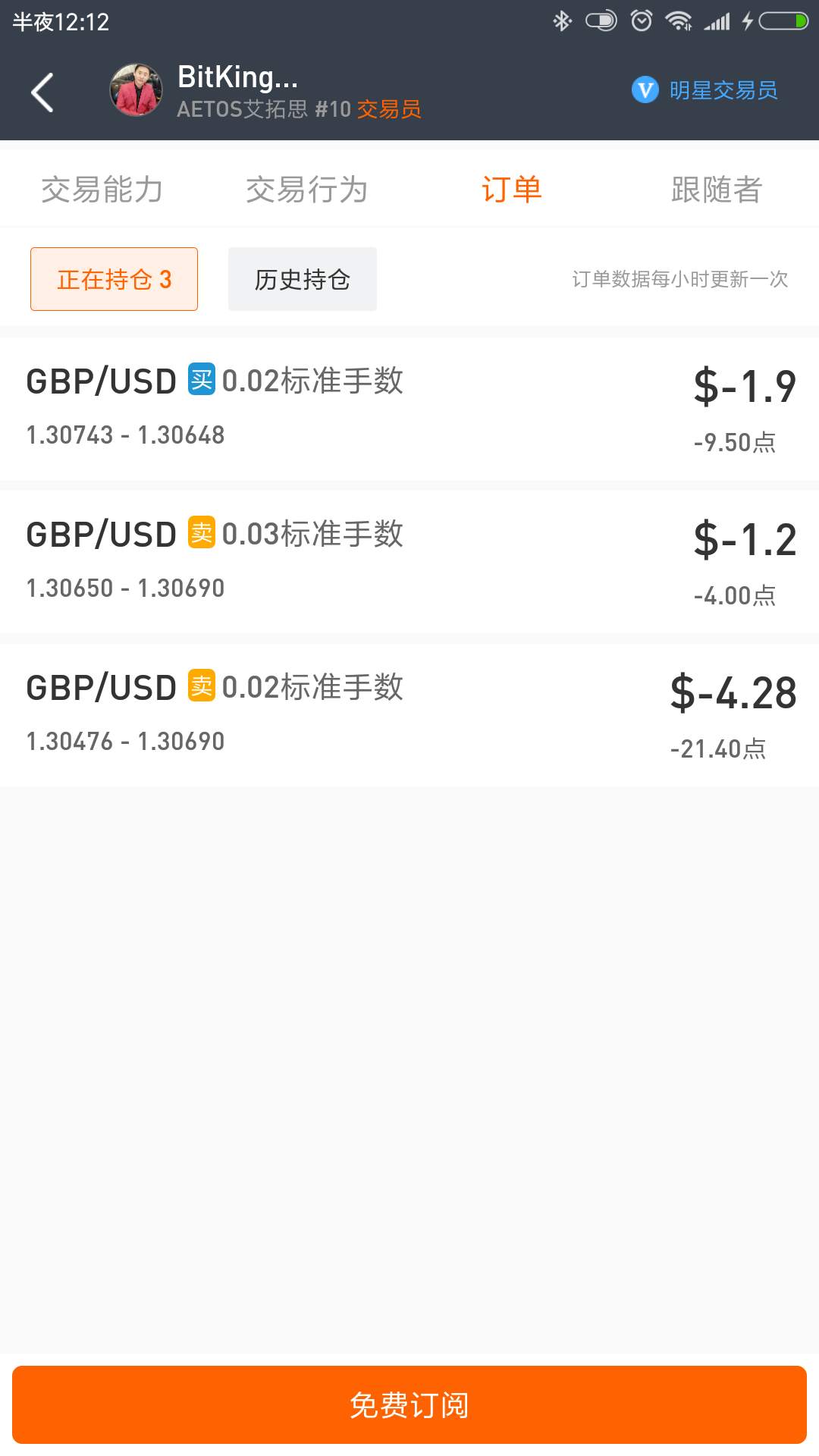
Task: Open the GBP/USD buy order losing $-1.9
Action: [409, 409]
